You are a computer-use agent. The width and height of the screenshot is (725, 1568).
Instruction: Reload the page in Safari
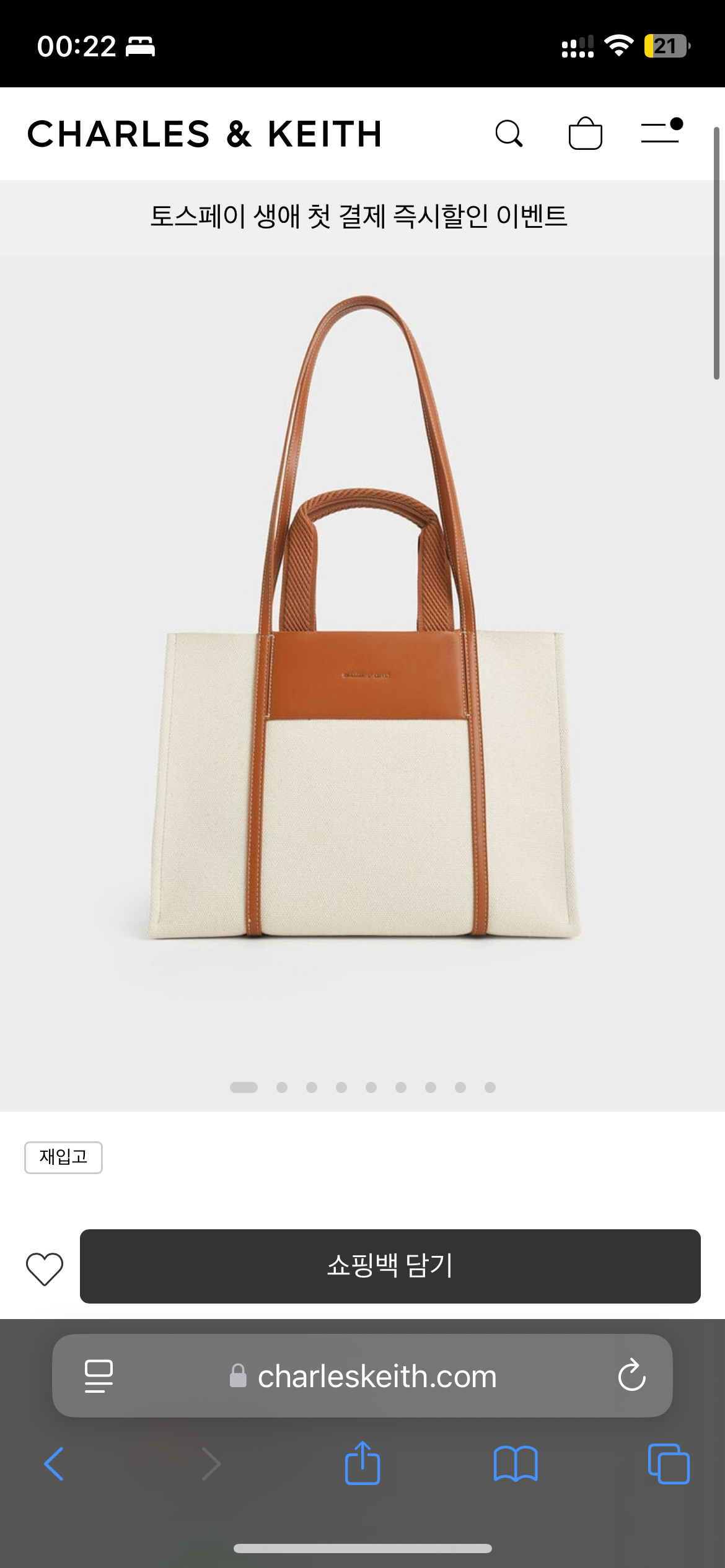631,1375
